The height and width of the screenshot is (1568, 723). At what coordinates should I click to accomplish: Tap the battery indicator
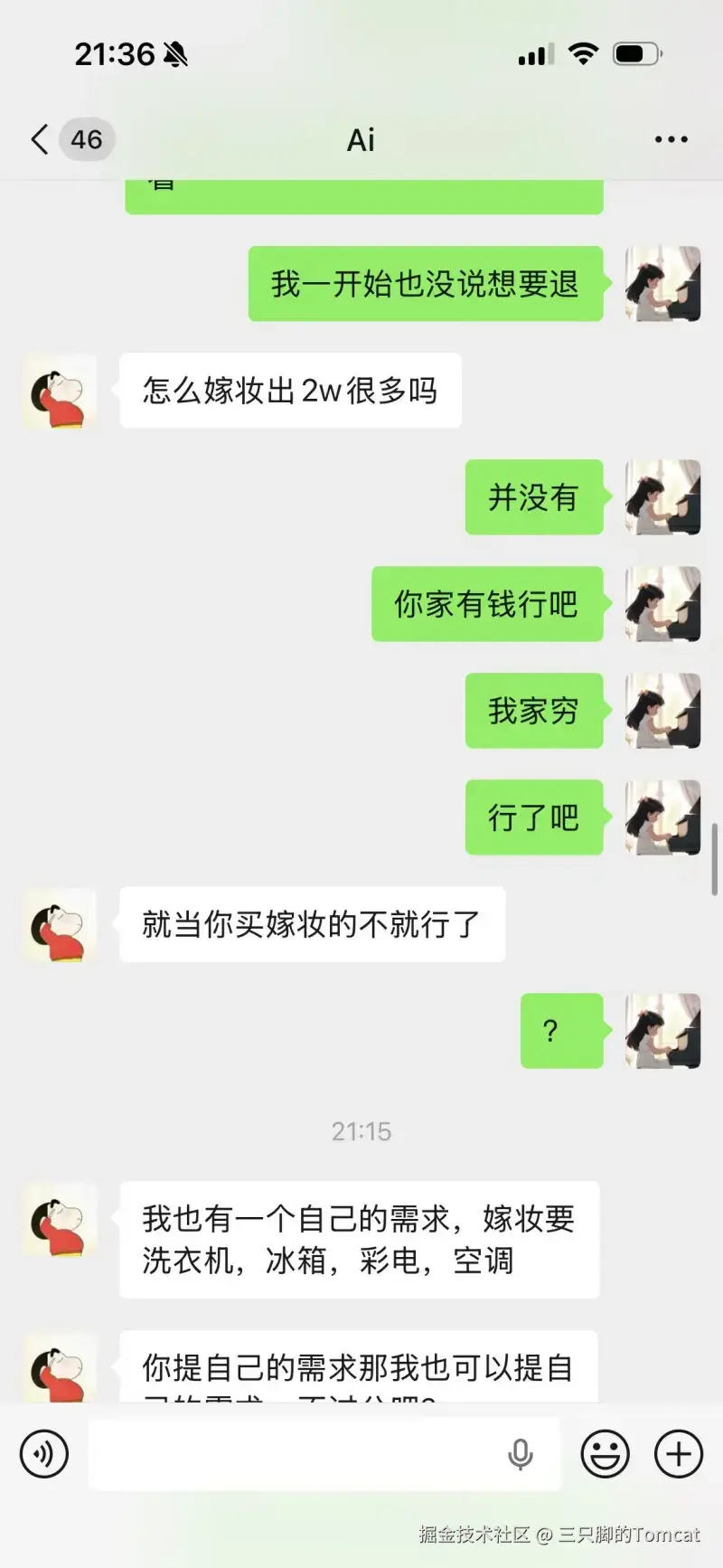coord(636,53)
